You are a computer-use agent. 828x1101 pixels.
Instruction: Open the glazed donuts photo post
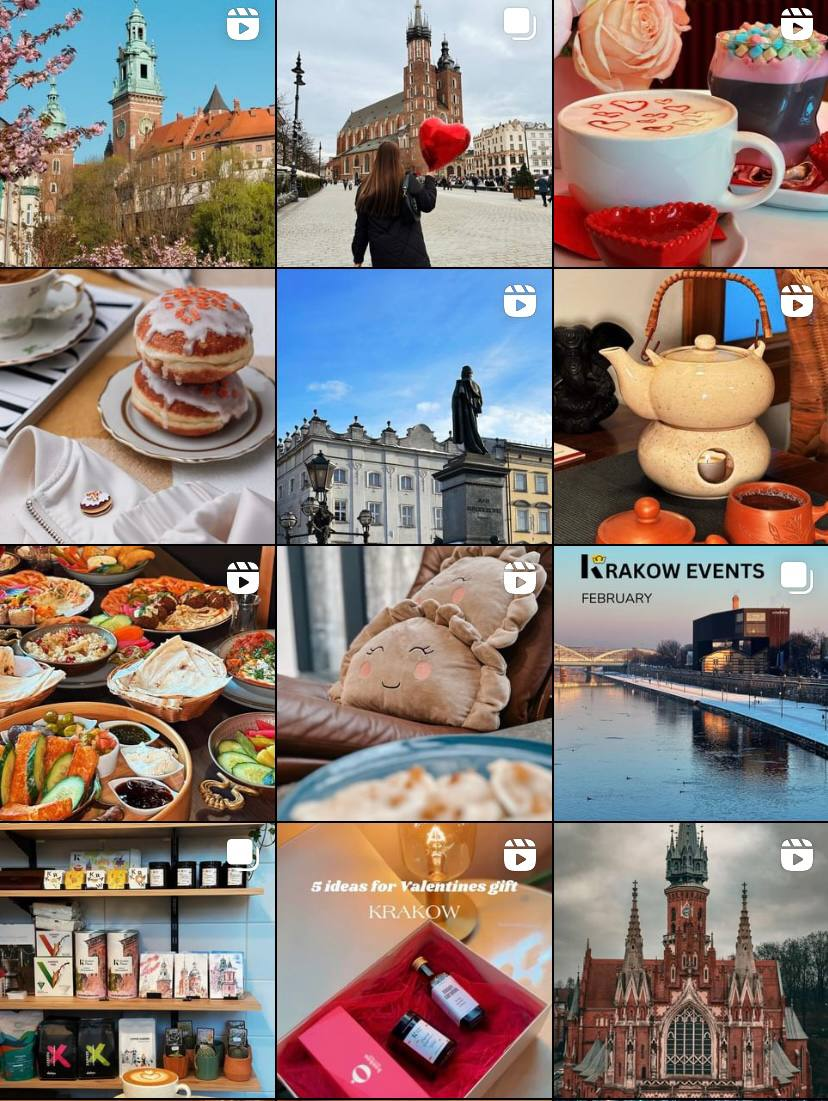coord(137,406)
